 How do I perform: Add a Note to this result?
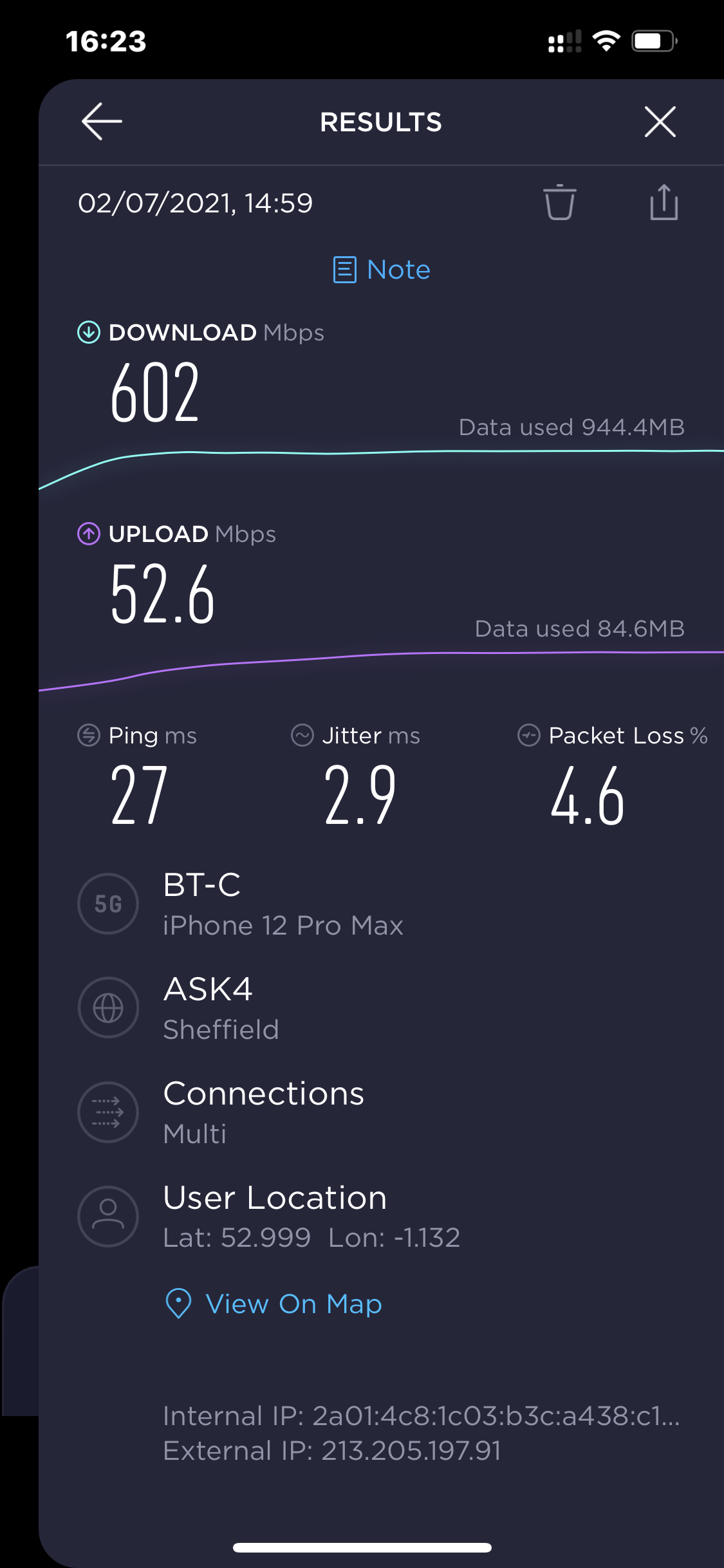[x=382, y=270]
